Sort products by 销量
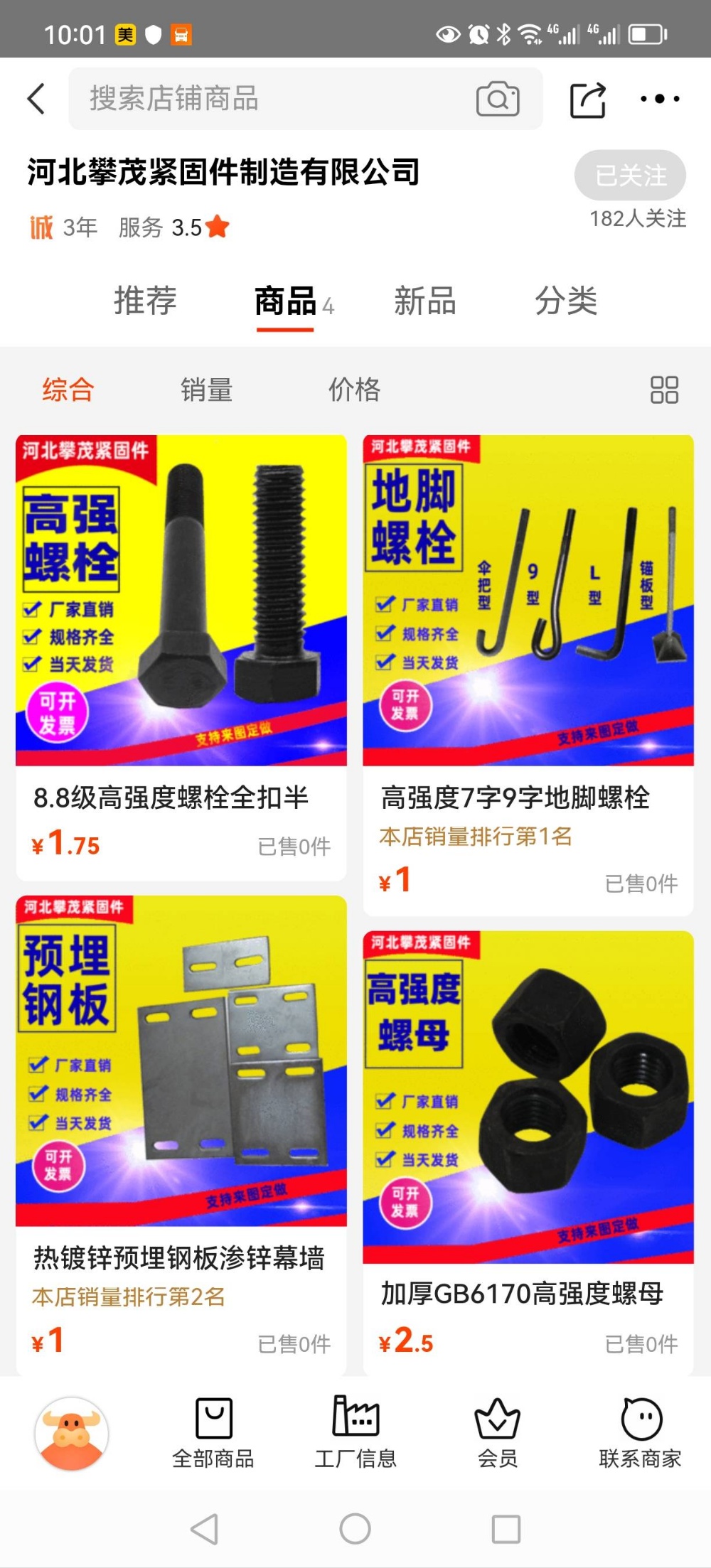 (206, 390)
